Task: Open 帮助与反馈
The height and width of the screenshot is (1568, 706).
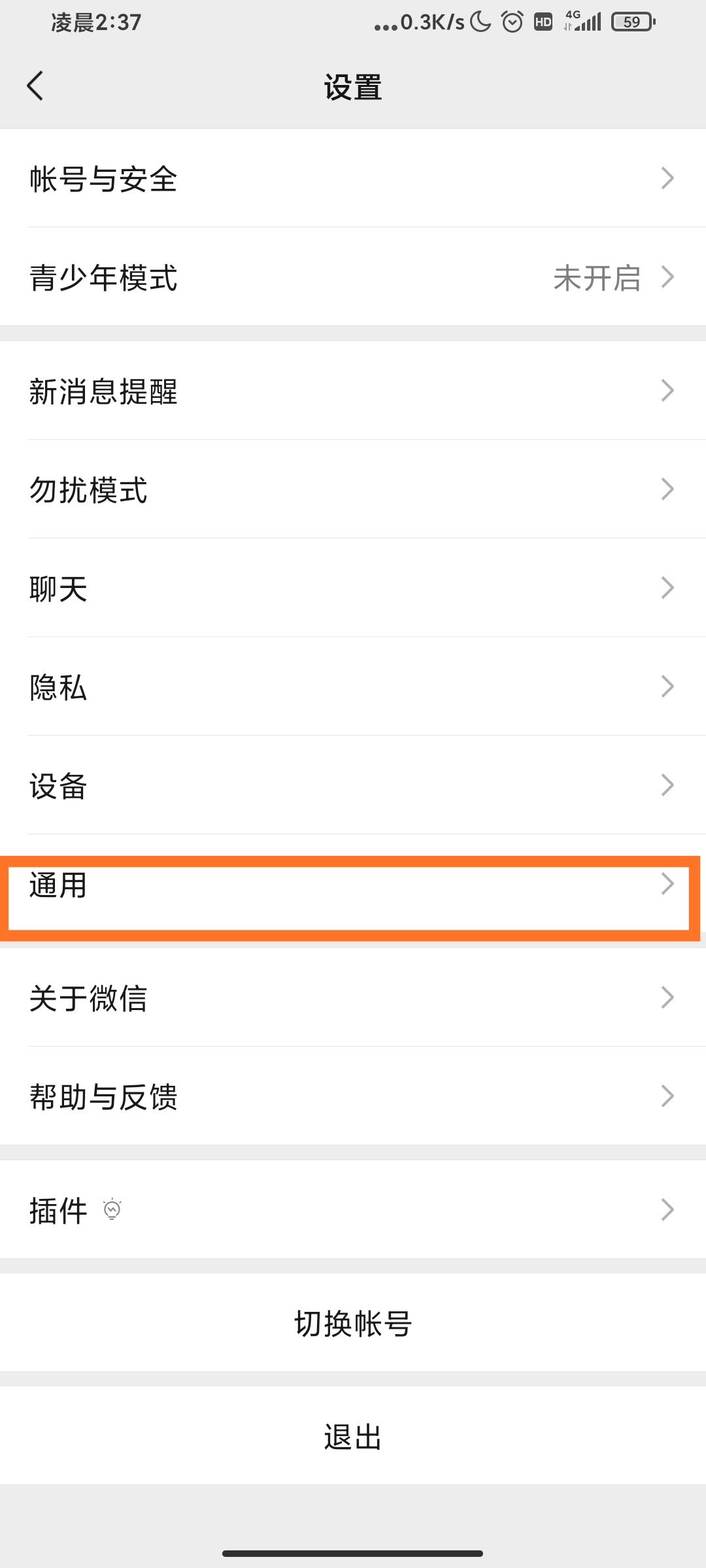Action: click(353, 1096)
